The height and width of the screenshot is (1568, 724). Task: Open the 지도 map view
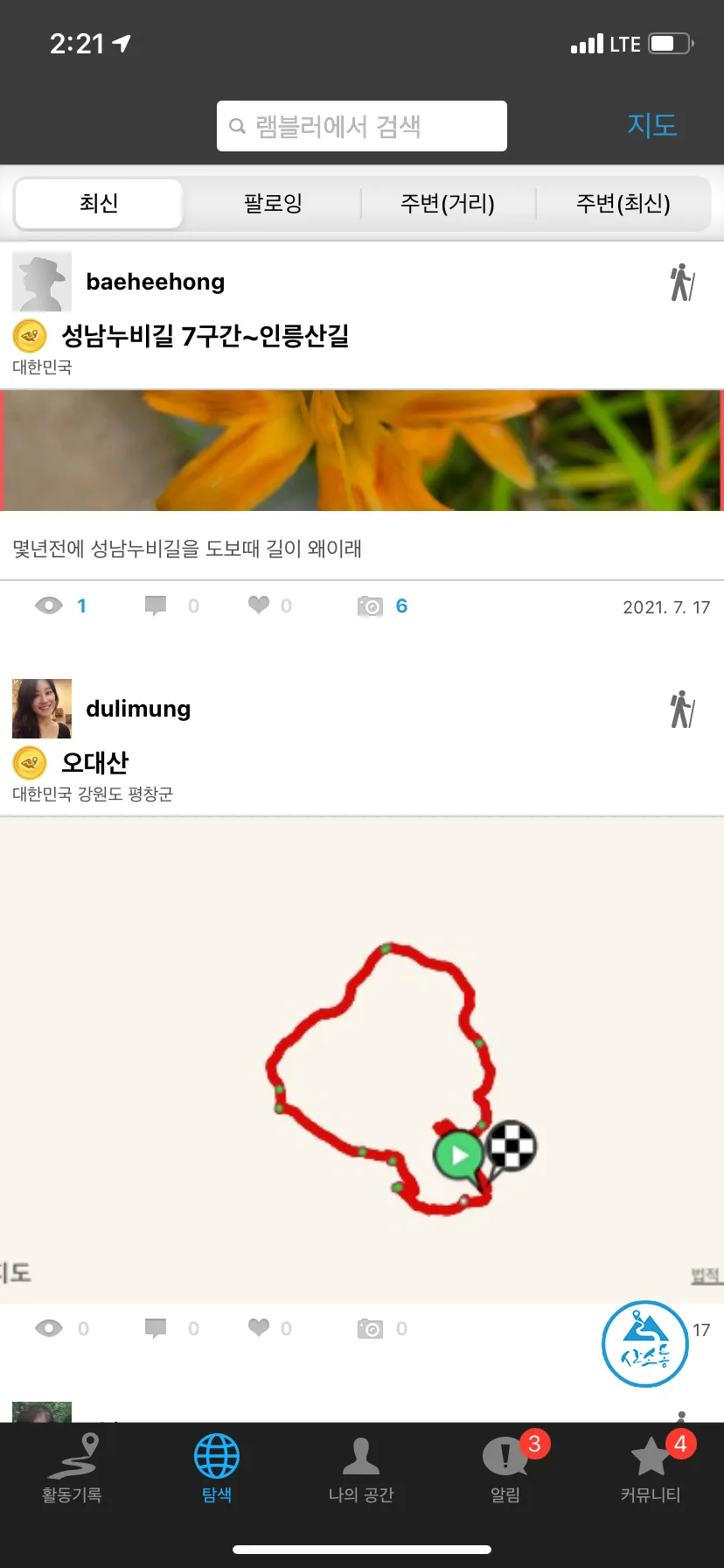pyautogui.click(x=651, y=125)
